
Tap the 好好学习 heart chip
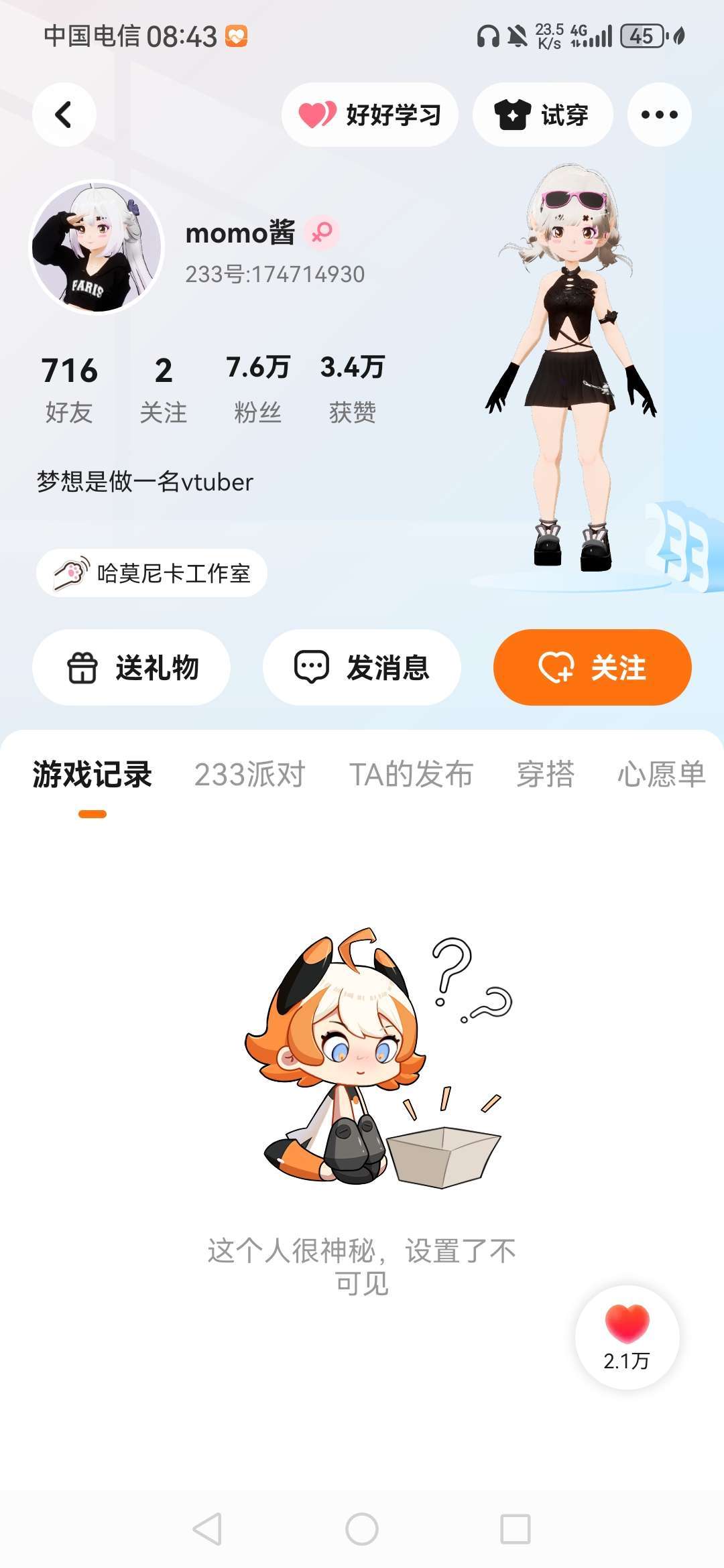[370, 115]
